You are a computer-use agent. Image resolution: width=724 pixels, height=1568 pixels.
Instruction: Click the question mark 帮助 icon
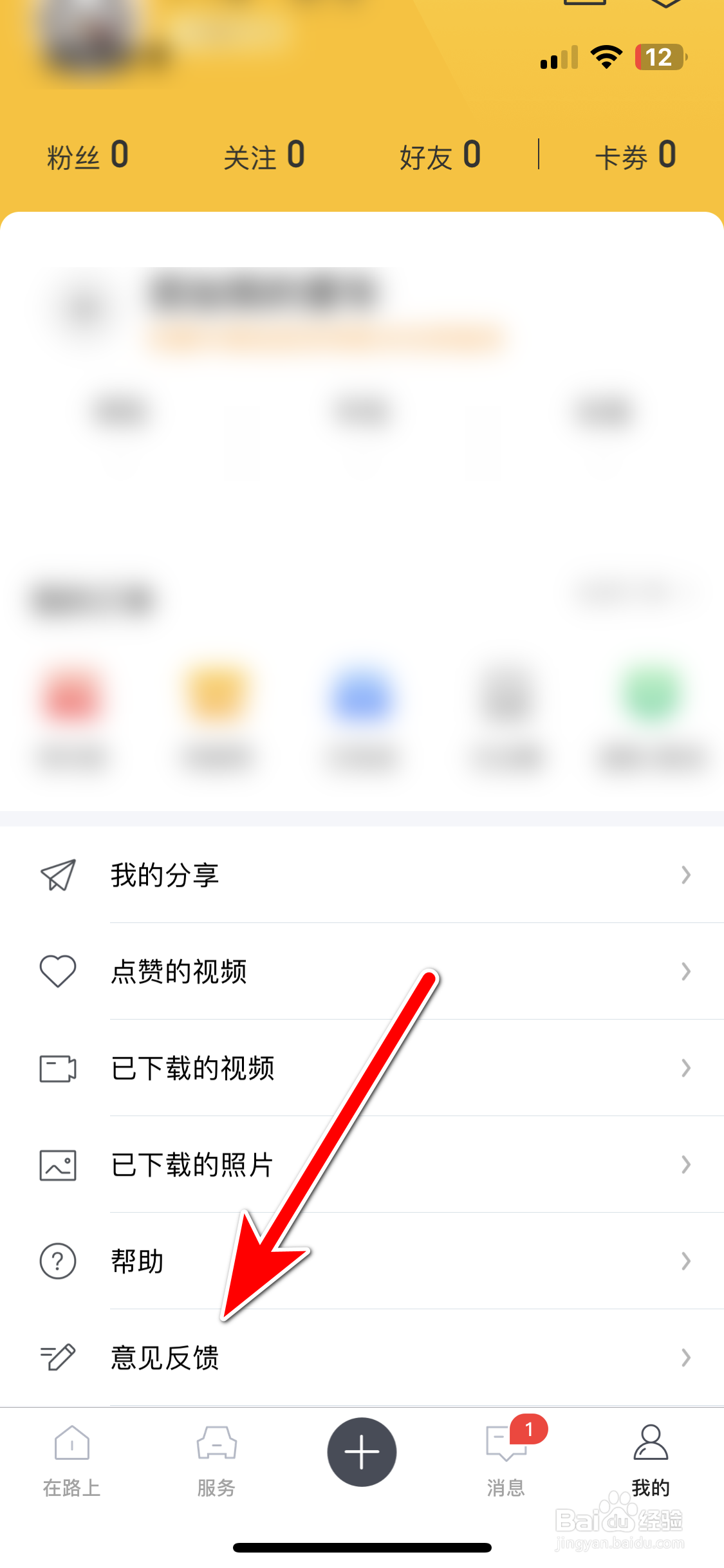tap(57, 1262)
